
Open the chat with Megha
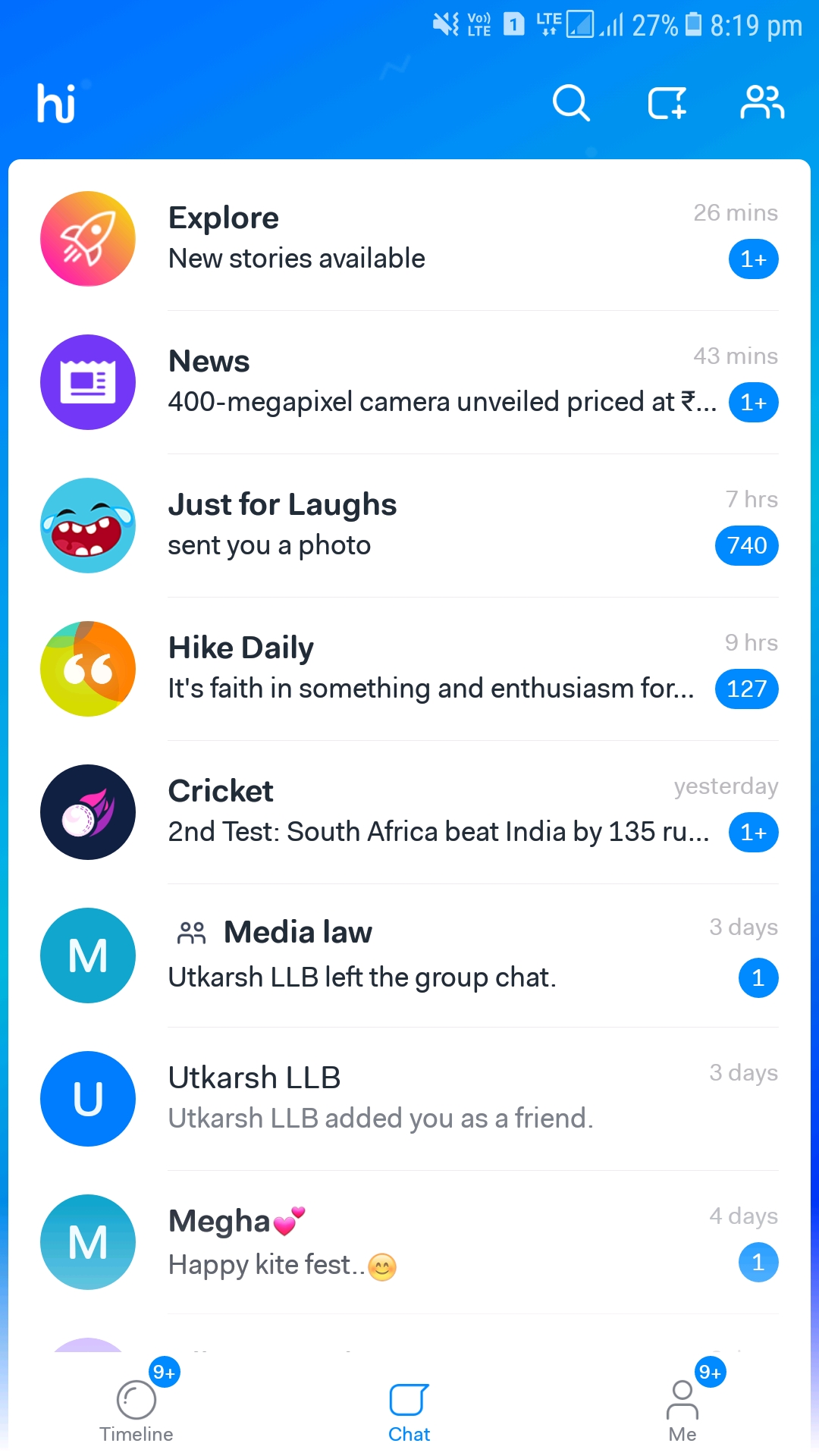[x=409, y=1241]
